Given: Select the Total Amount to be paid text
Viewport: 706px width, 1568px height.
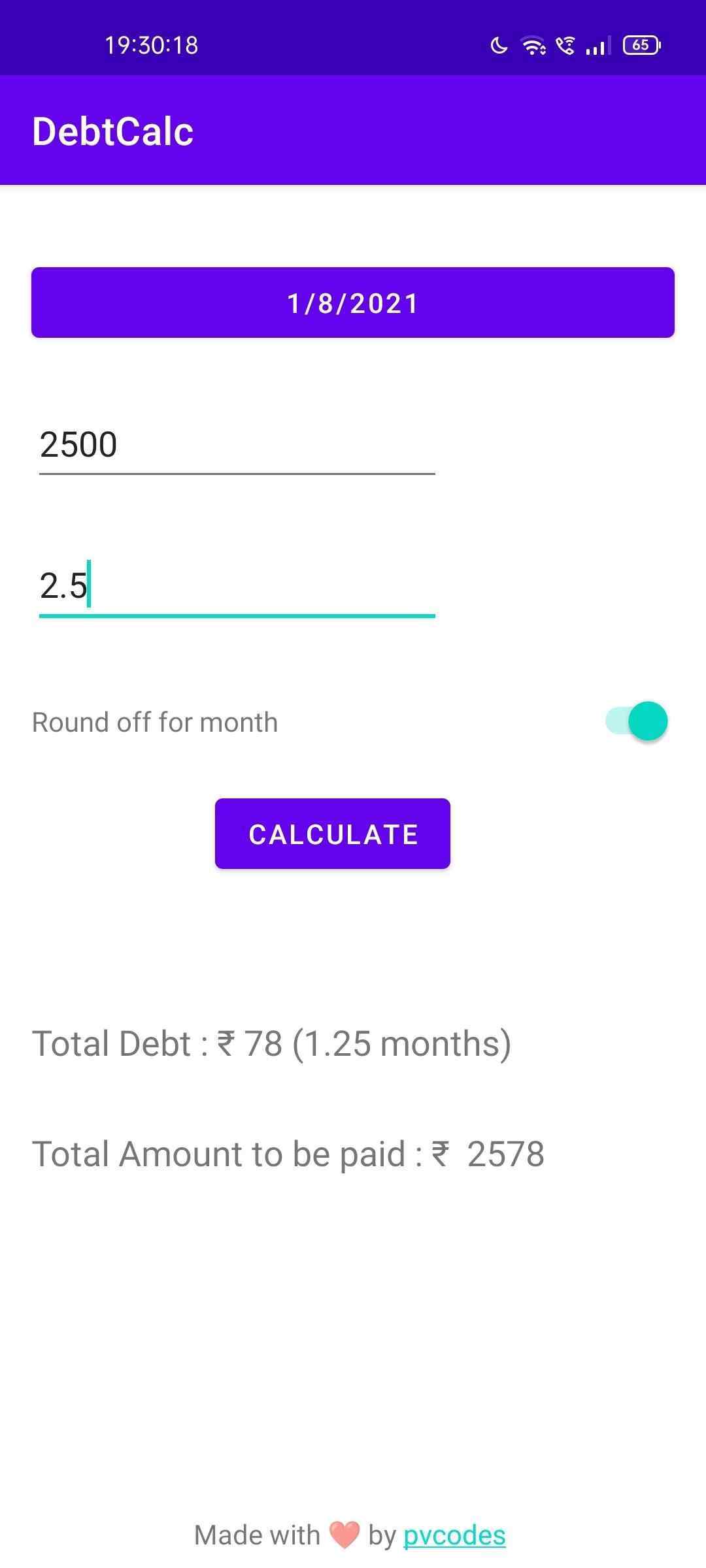Looking at the screenshot, I should pos(289,1153).
